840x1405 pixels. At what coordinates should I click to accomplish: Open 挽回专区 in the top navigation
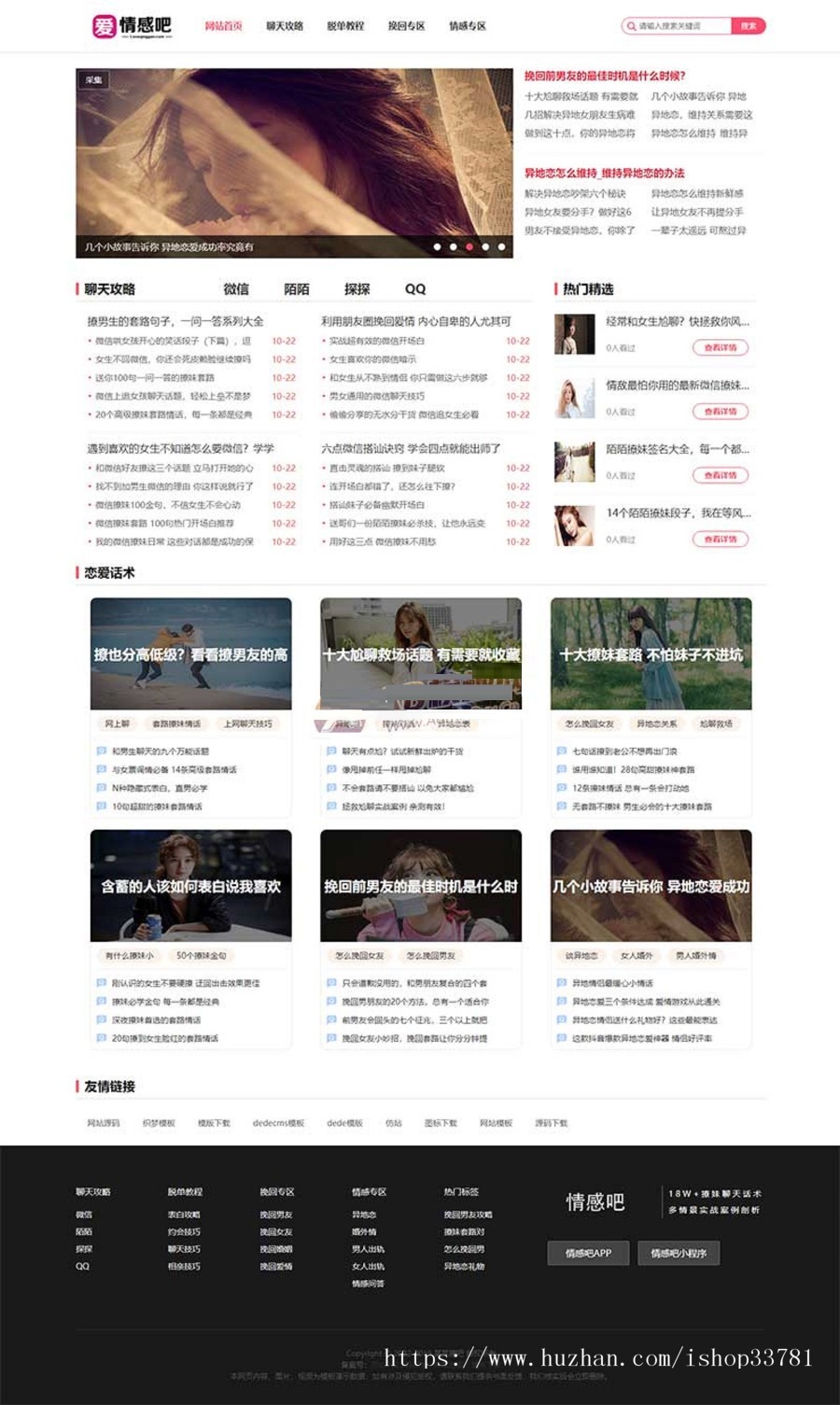406,26
